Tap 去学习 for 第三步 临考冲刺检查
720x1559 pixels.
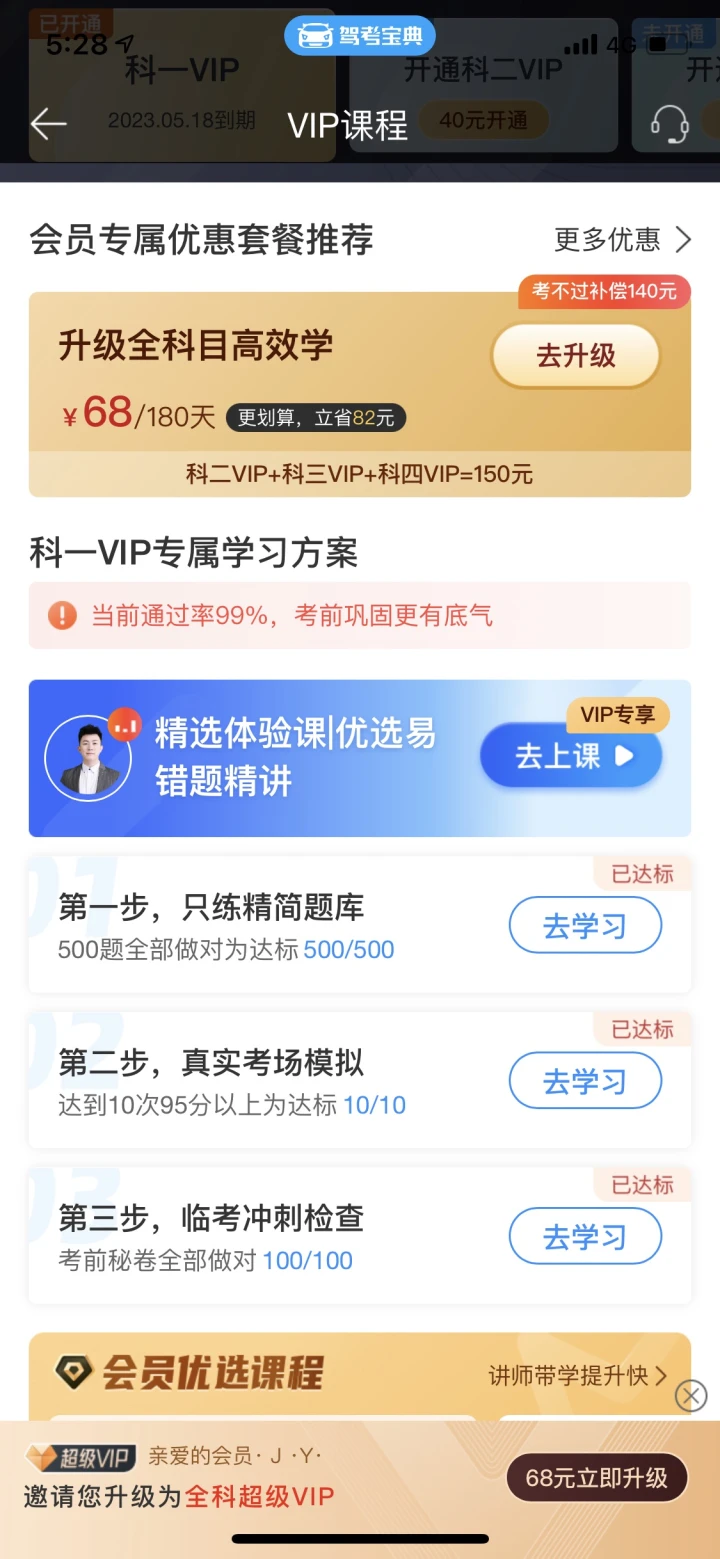point(585,1237)
